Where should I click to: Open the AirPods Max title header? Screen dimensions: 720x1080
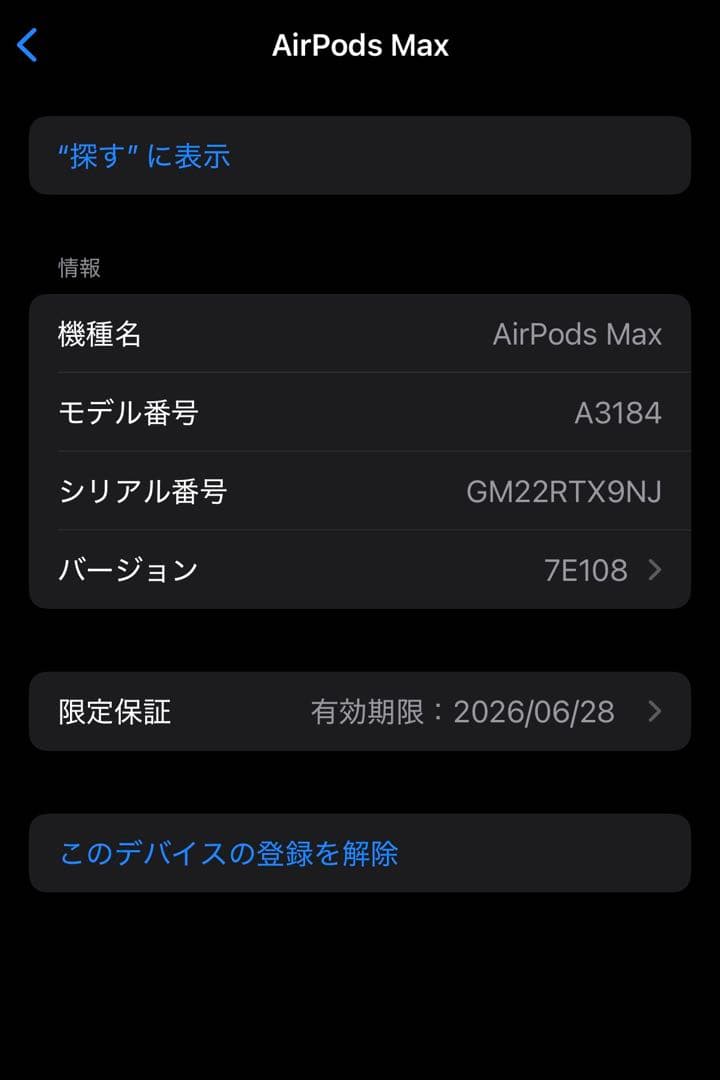tap(361, 44)
